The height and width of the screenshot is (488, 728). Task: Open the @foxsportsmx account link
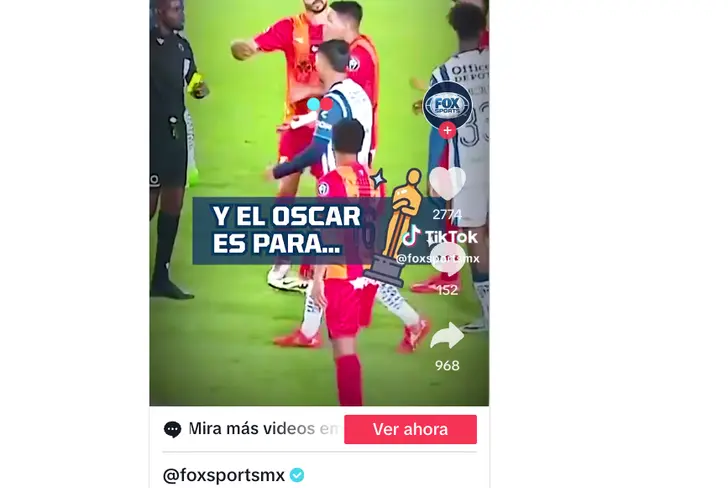tap(224, 475)
